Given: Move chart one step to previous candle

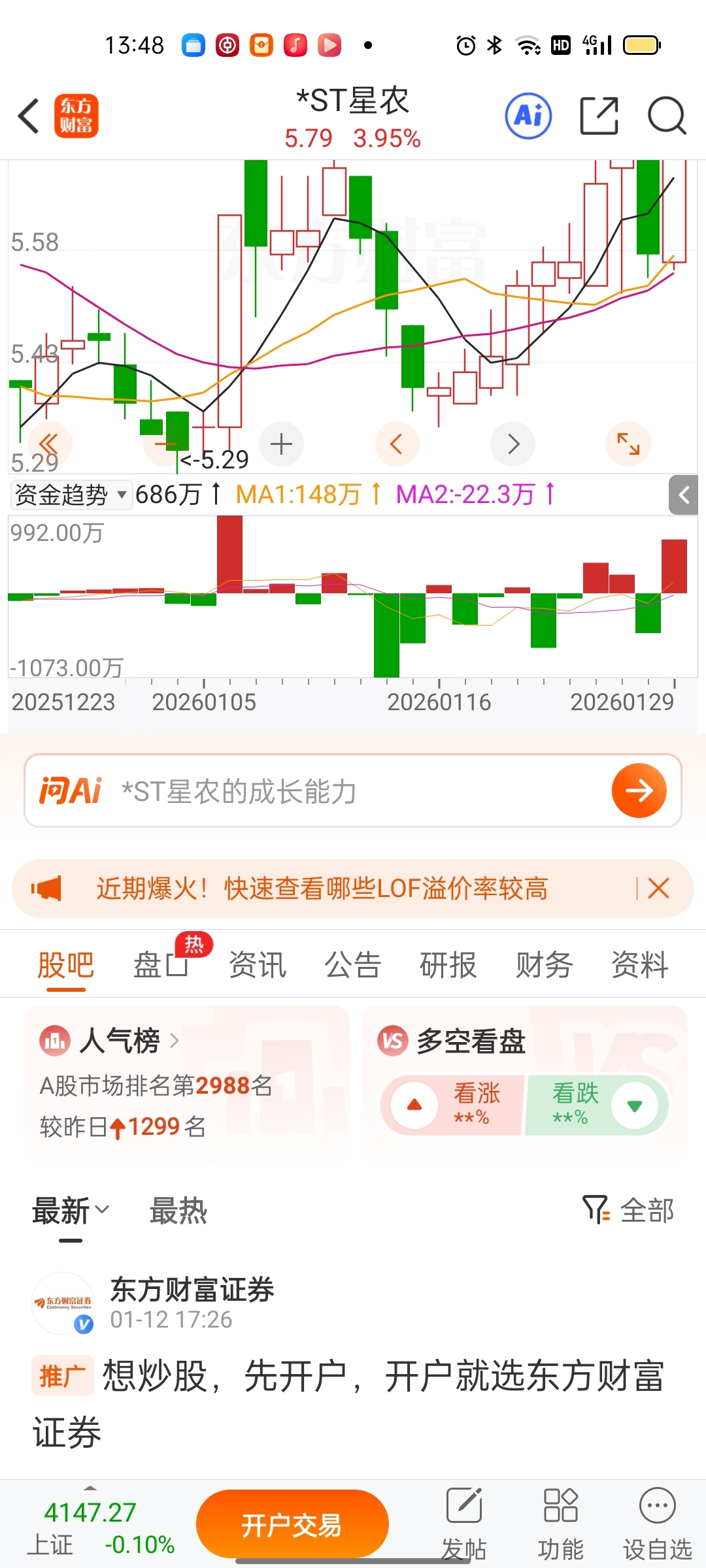Looking at the screenshot, I should tap(396, 444).
